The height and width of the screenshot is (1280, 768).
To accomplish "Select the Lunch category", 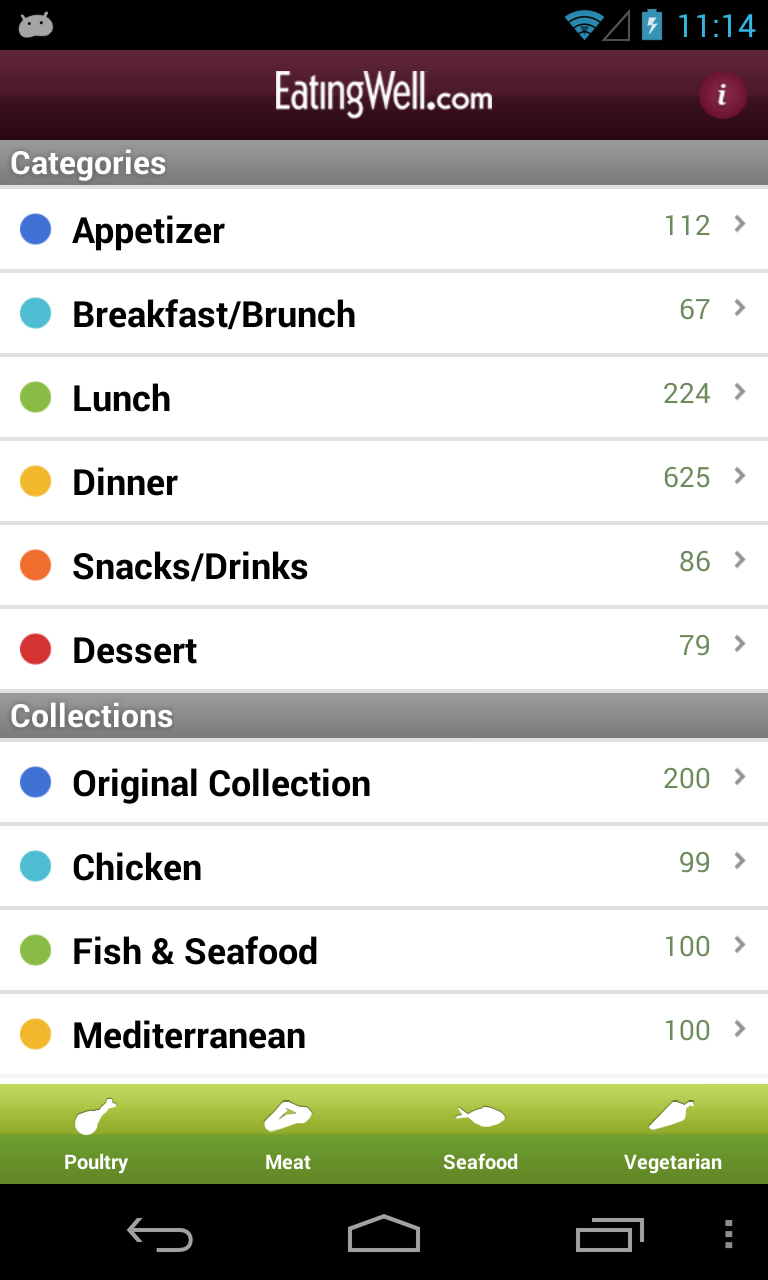I will pyautogui.click(x=384, y=397).
